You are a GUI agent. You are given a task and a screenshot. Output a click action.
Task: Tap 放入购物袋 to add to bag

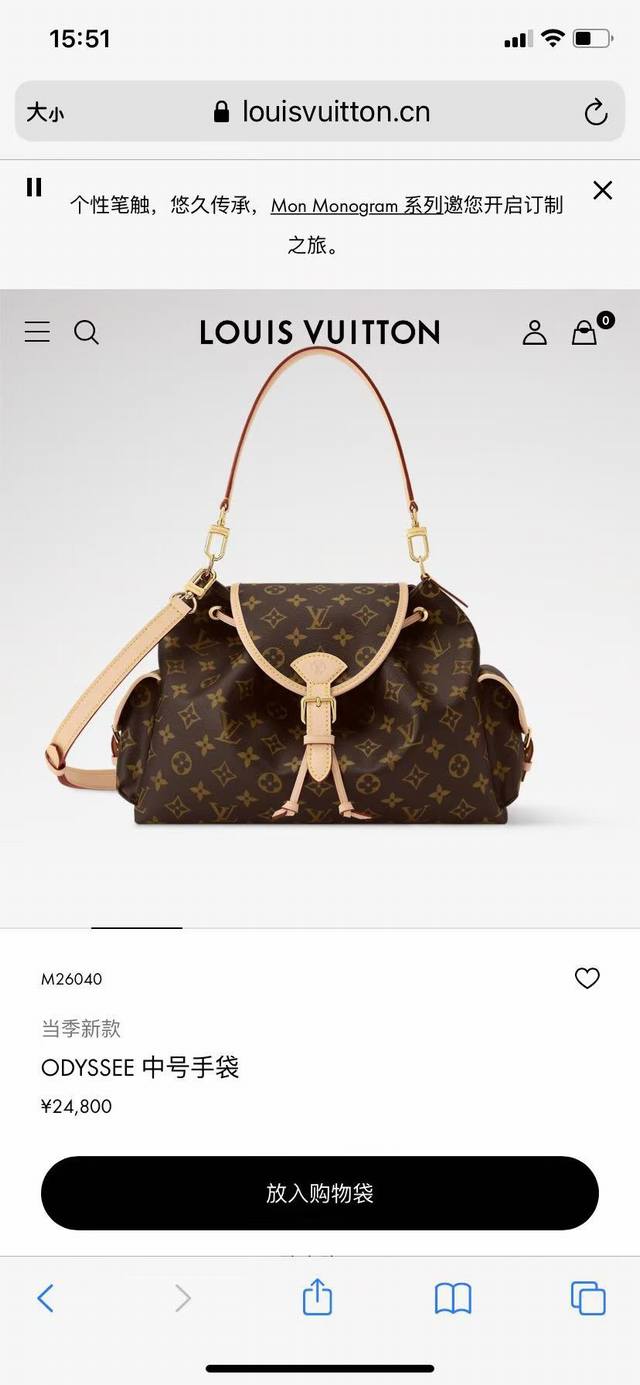tap(320, 1193)
